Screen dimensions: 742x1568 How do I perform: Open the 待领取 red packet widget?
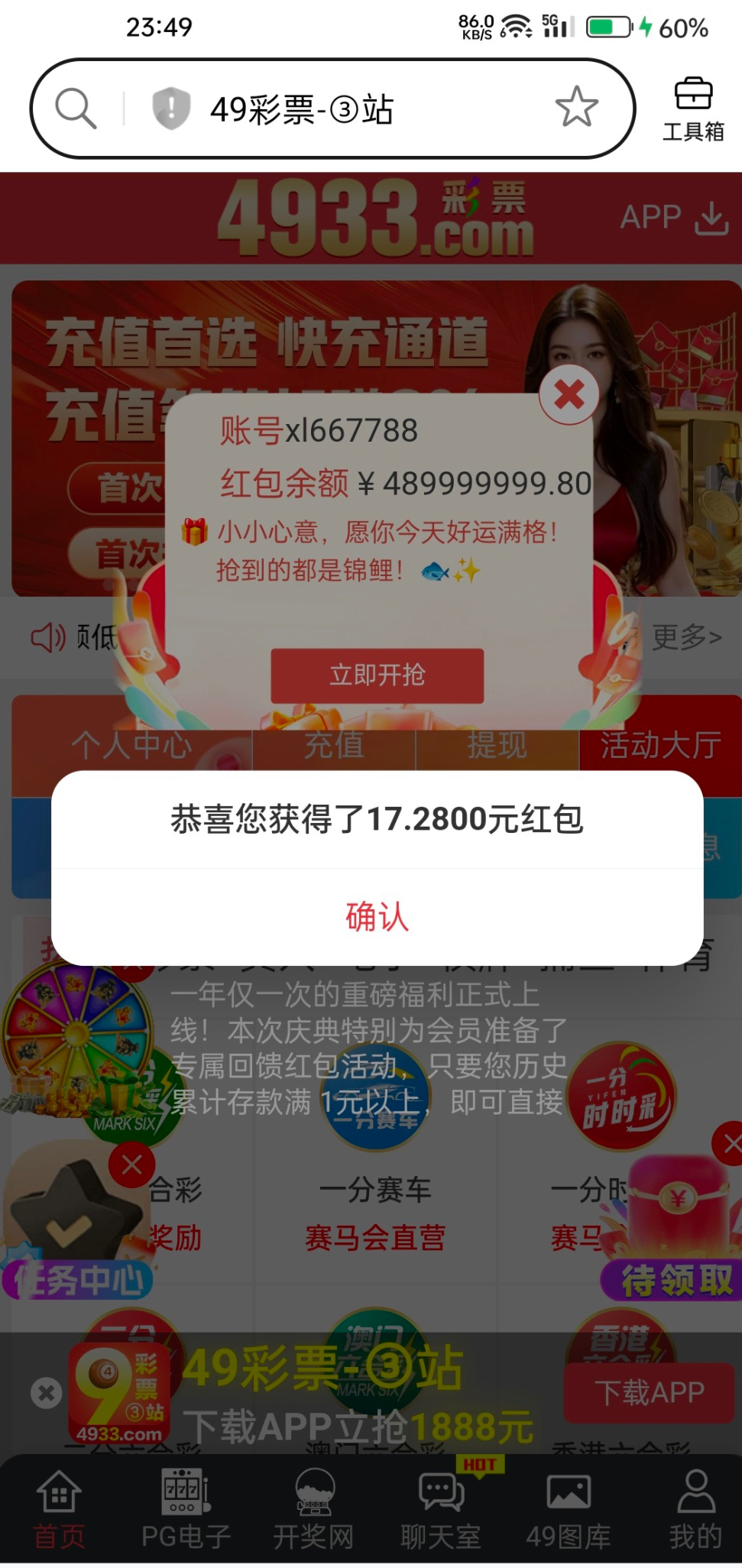tap(676, 1223)
